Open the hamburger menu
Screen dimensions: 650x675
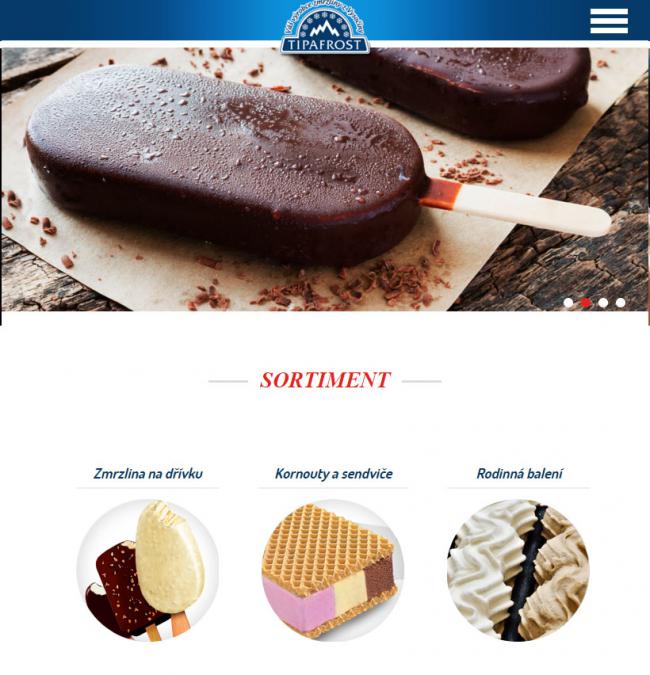pos(608,21)
